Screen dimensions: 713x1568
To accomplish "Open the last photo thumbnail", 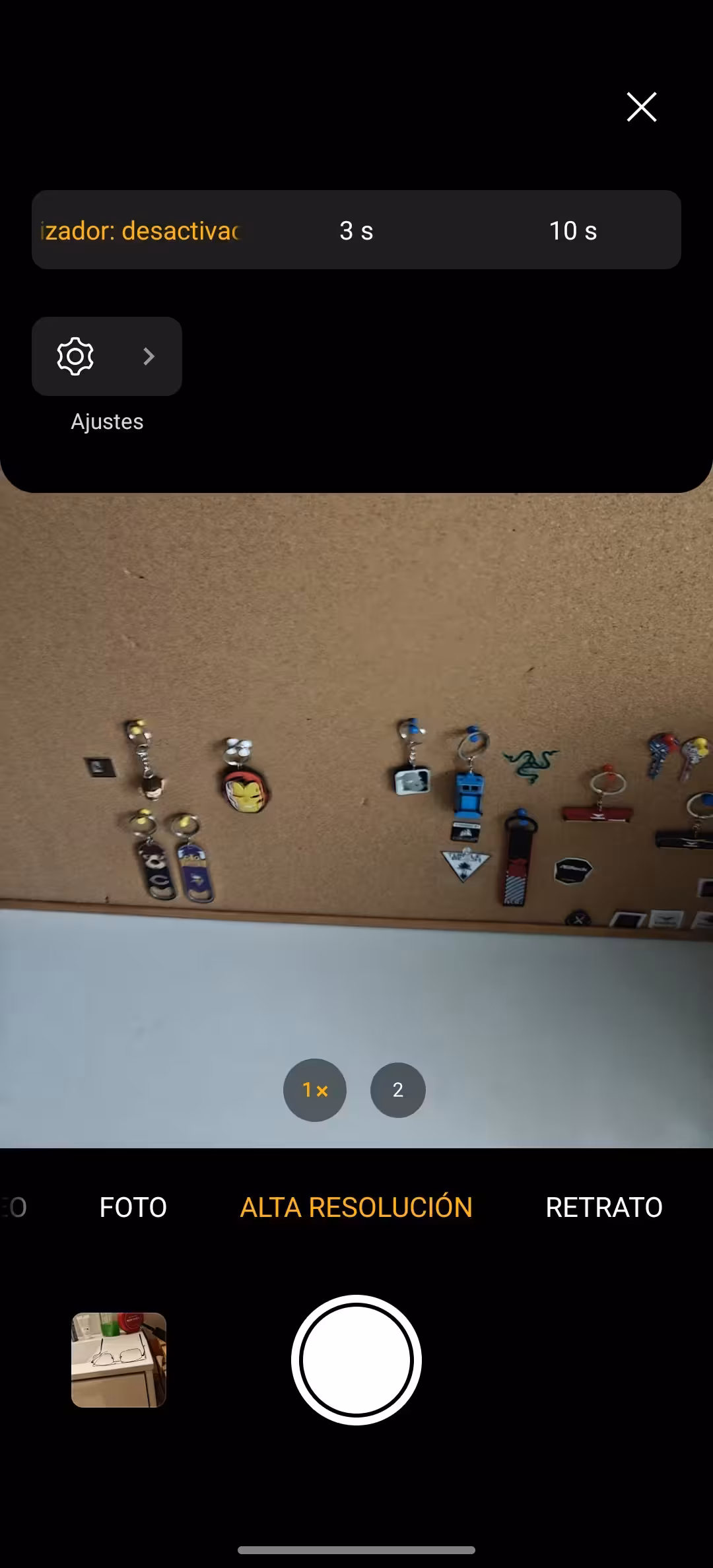I will point(119,1360).
